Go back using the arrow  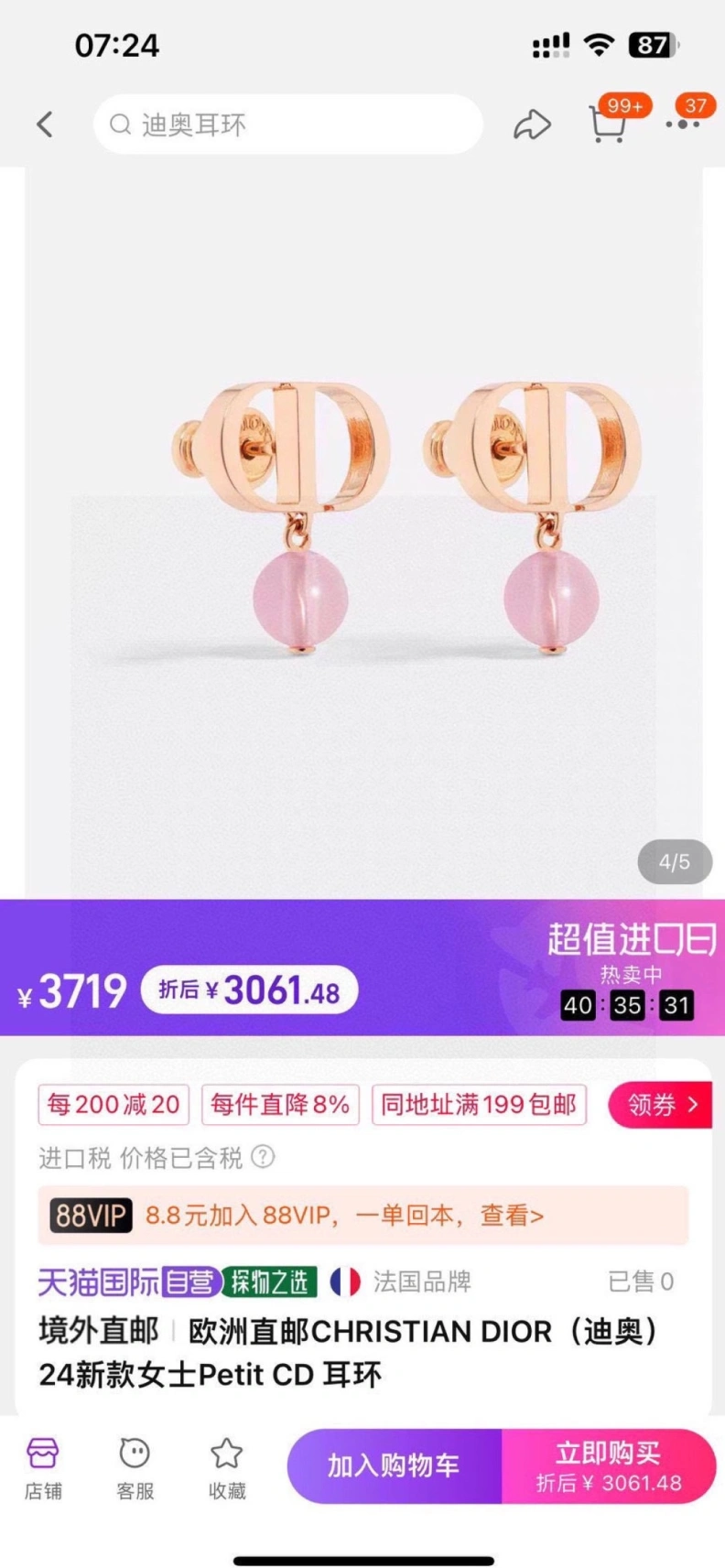pos(45,124)
